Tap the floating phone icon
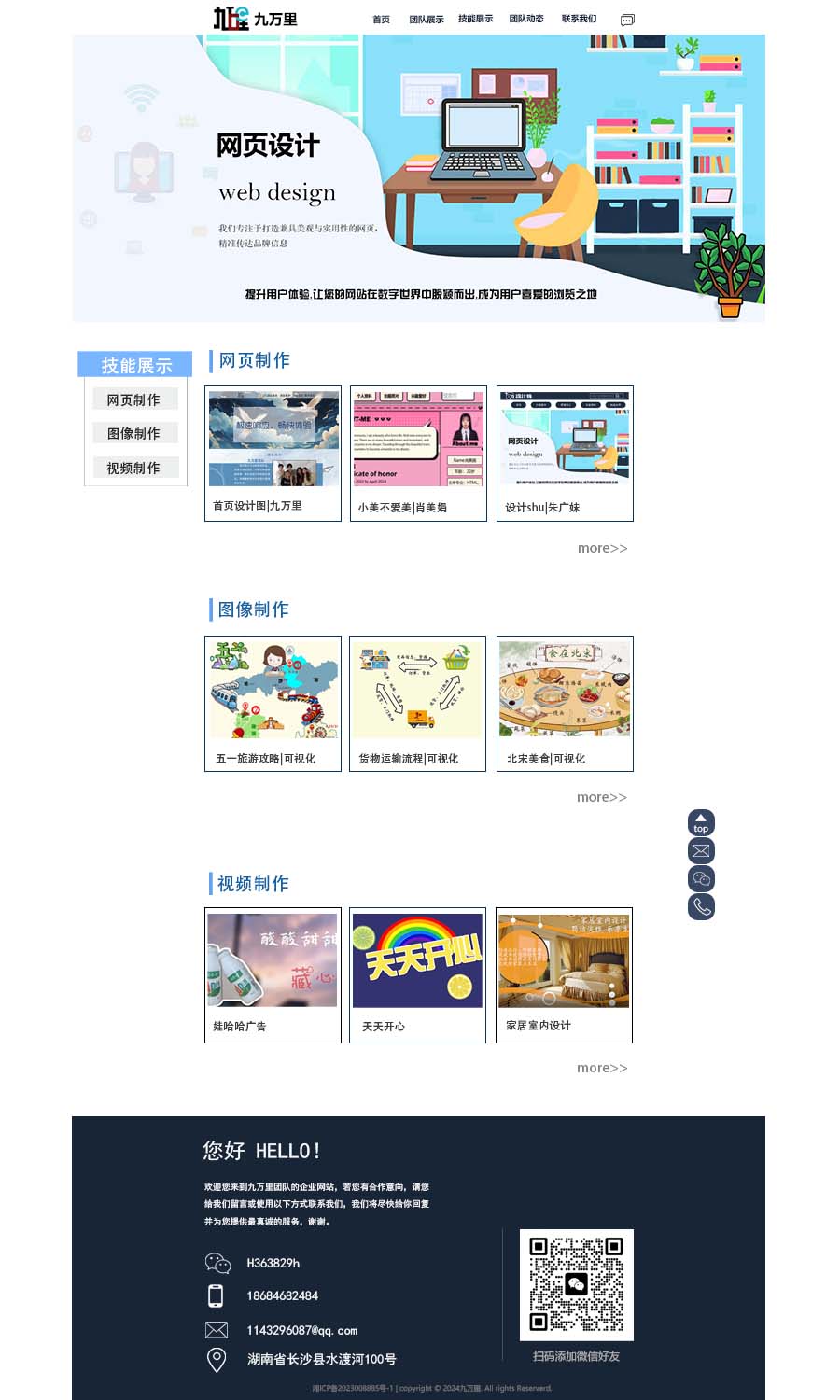Viewport: 840px width, 1400px height. [x=701, y=906]
